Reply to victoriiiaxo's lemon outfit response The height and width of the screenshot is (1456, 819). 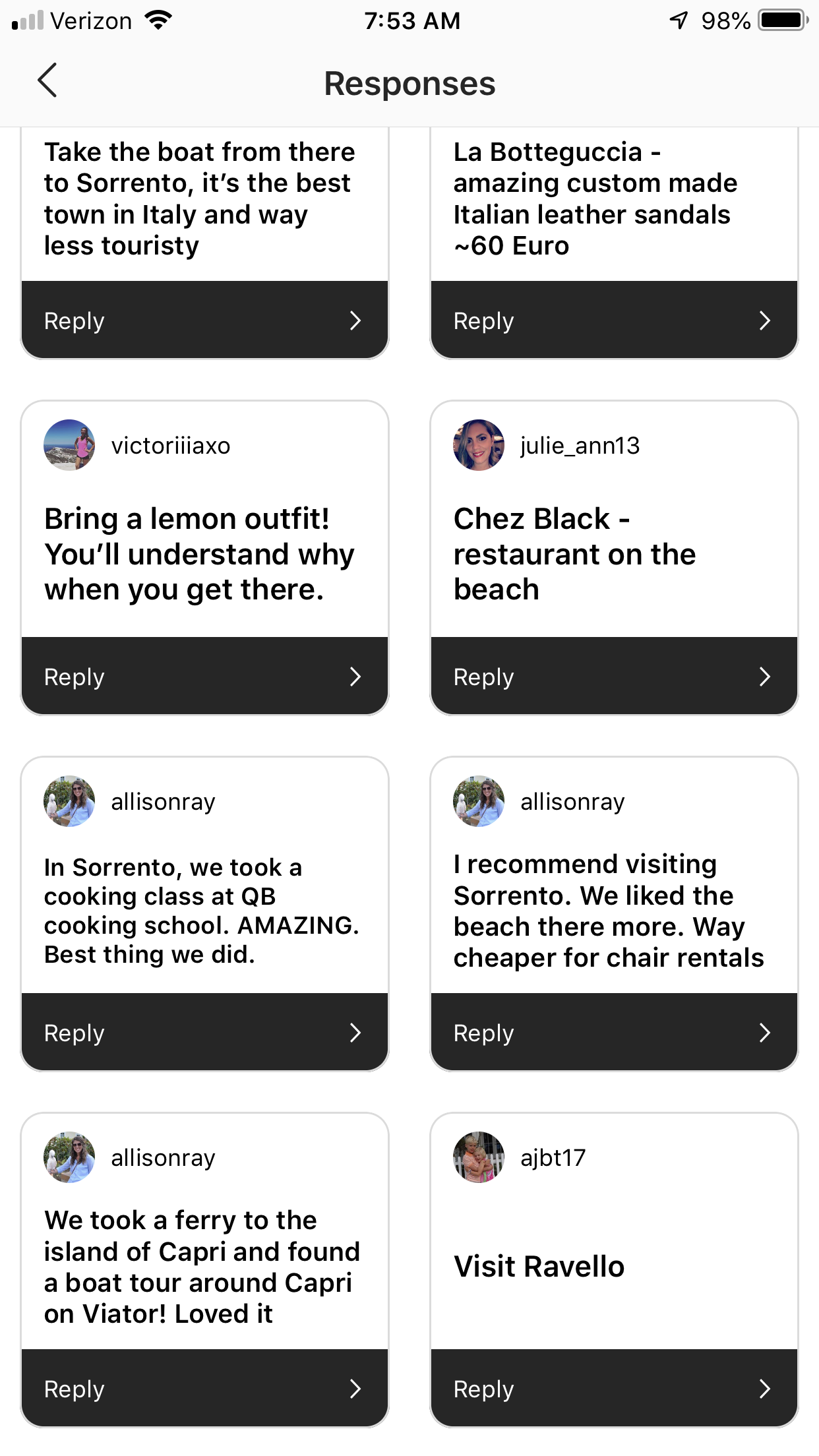pos(204,677)
